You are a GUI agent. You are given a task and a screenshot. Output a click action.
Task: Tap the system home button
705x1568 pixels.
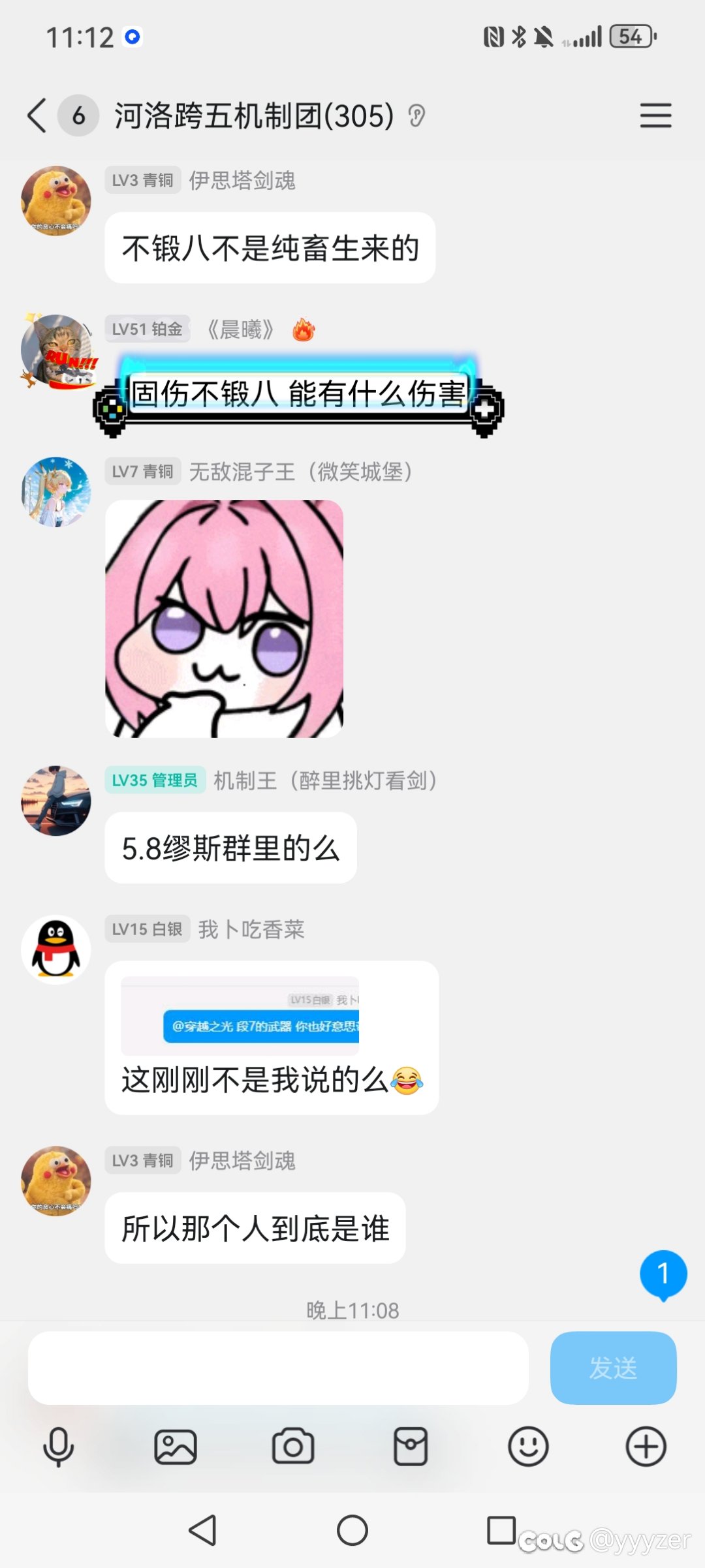tap(352, 1530)
